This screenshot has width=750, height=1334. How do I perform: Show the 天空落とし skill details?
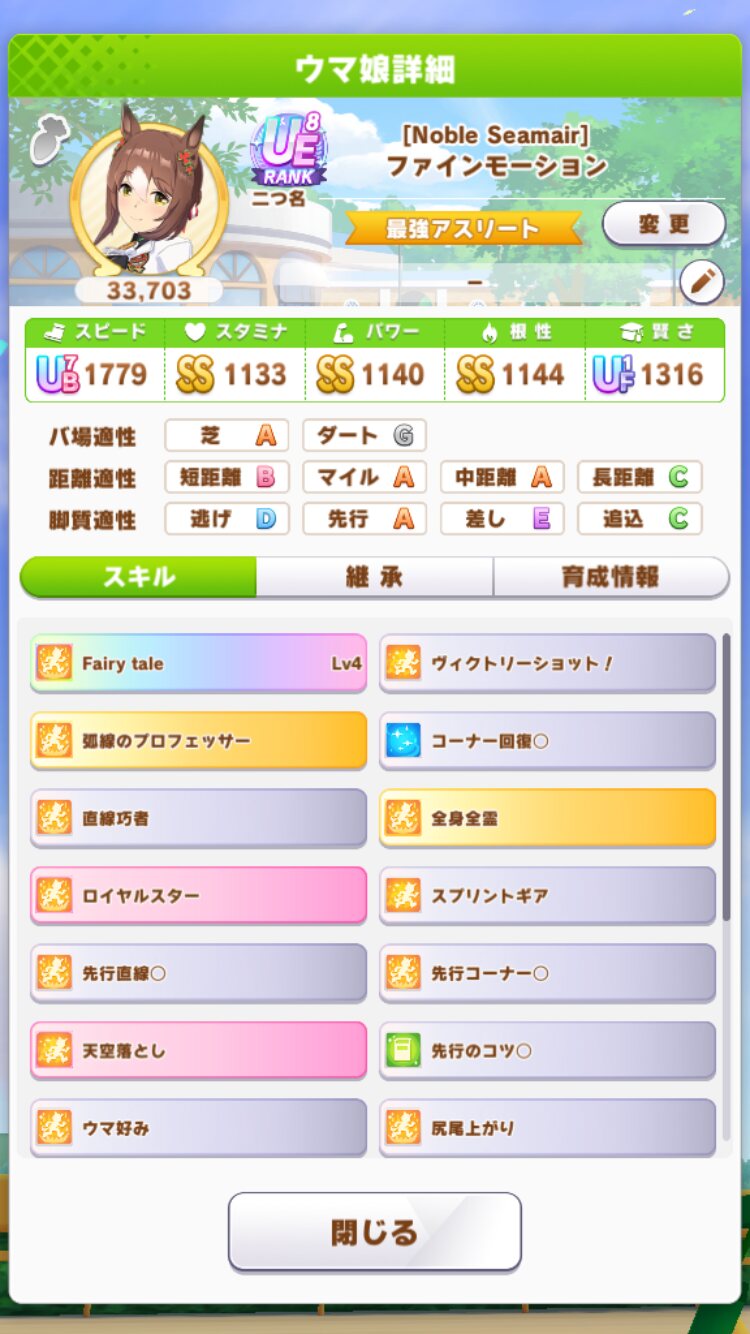point(198,1050)
